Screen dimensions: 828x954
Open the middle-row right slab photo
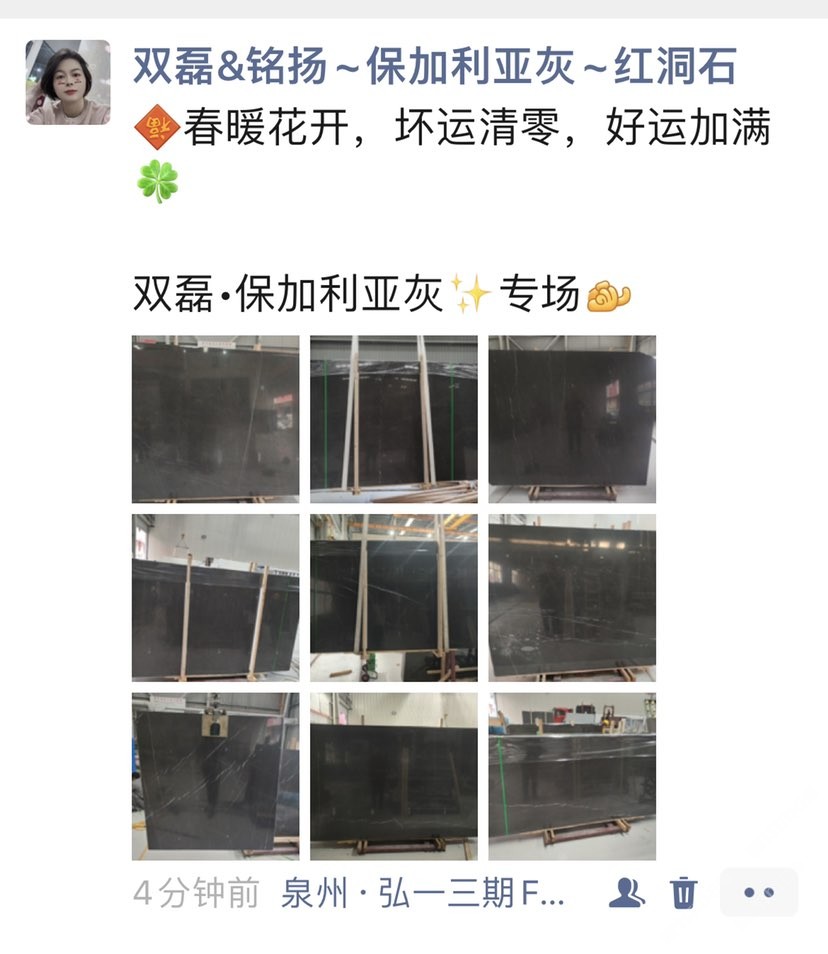click(571, 597)
